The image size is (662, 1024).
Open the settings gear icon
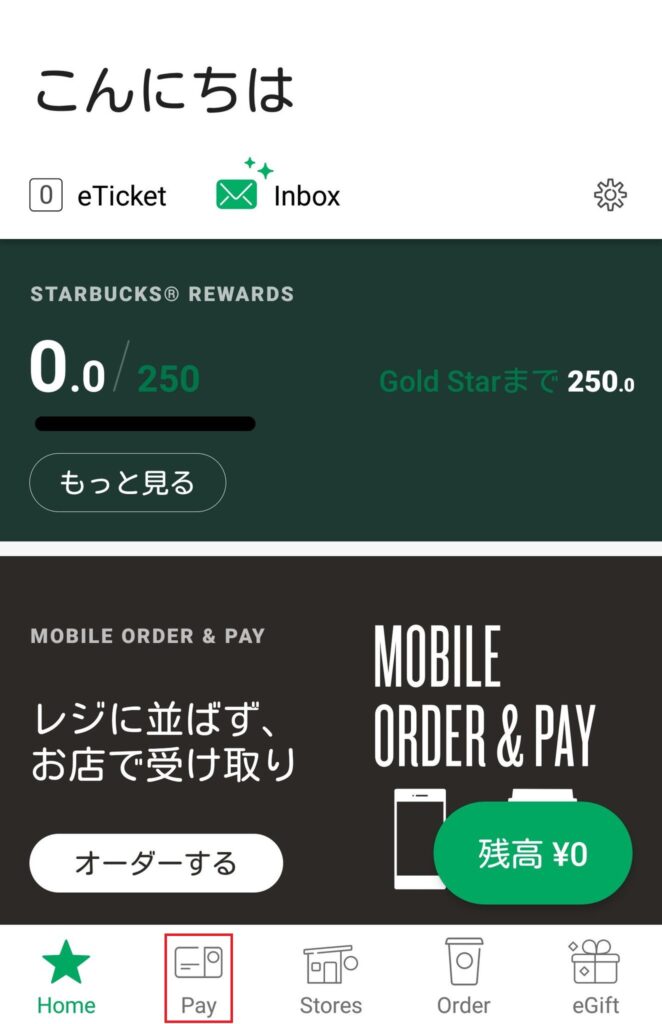[x=610, y=195]
